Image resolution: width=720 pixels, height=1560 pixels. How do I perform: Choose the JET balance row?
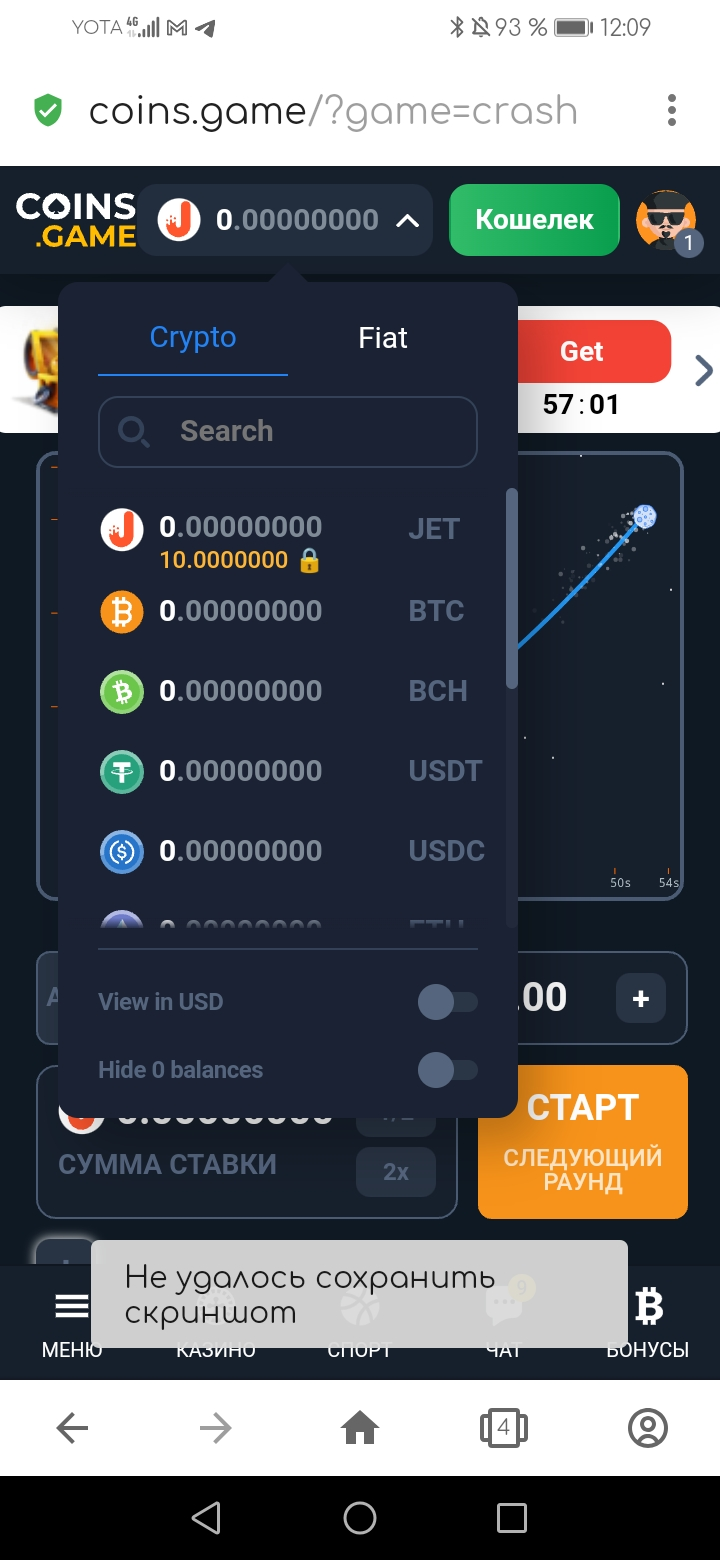293,540
